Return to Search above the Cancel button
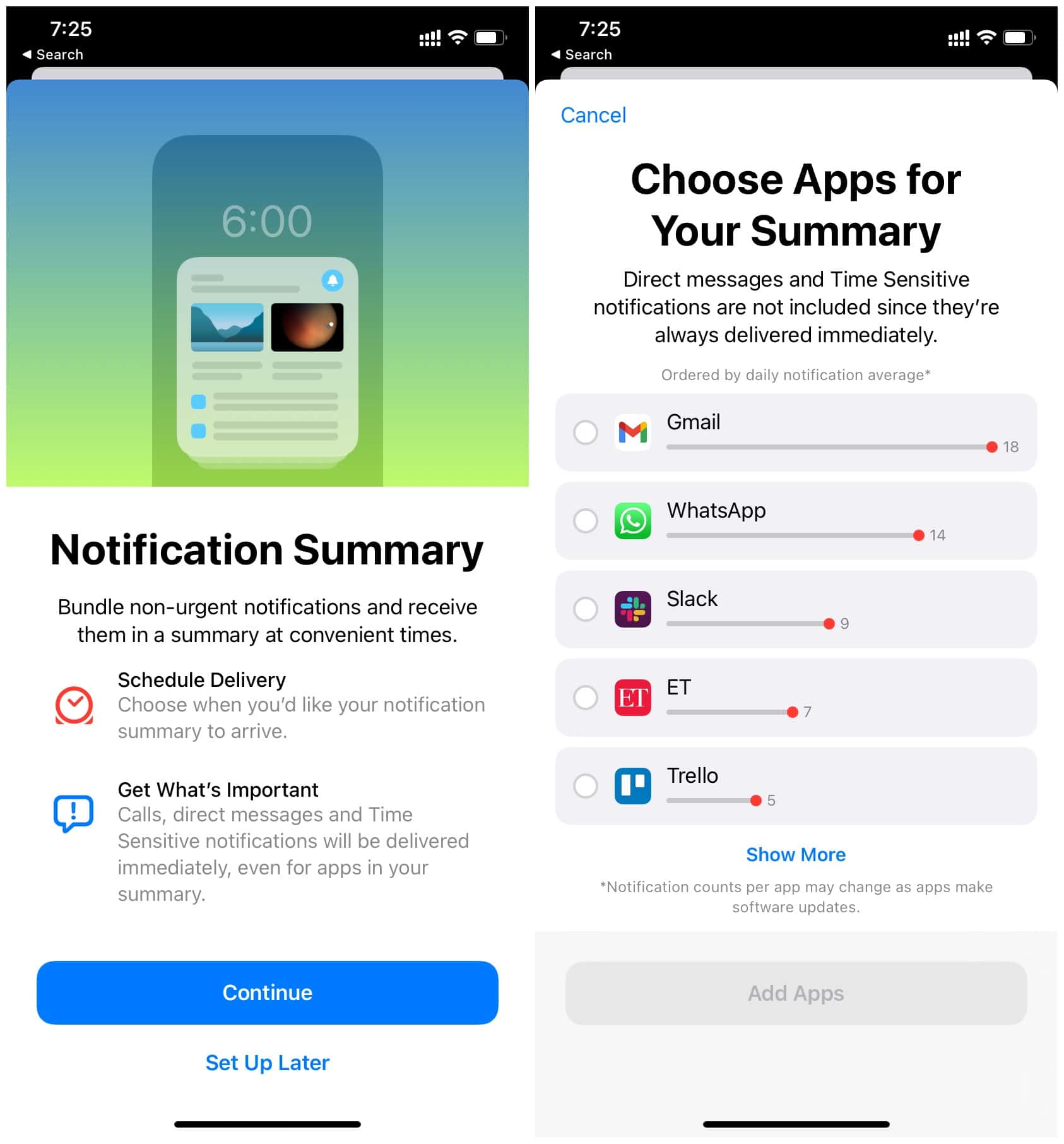This screenshot has height=1144, width=1064. (581, 55)
